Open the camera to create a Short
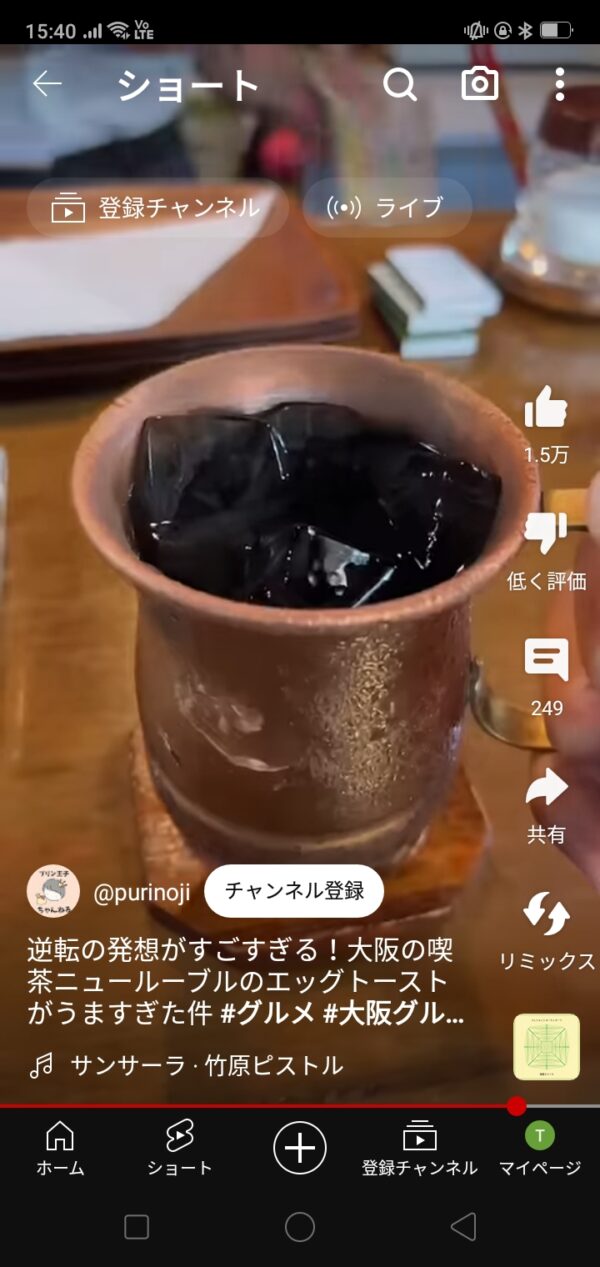 480,85
